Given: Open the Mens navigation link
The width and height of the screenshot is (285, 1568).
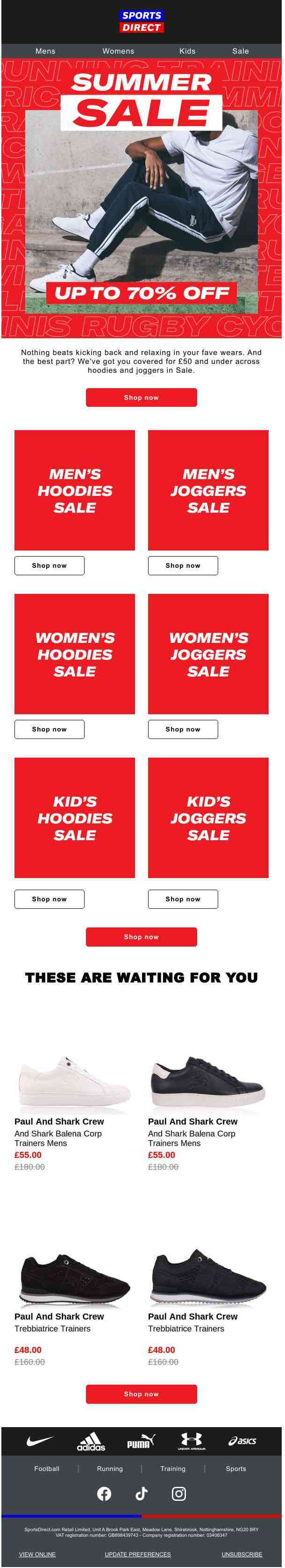Looking at the screenshot, I should 45,51.
